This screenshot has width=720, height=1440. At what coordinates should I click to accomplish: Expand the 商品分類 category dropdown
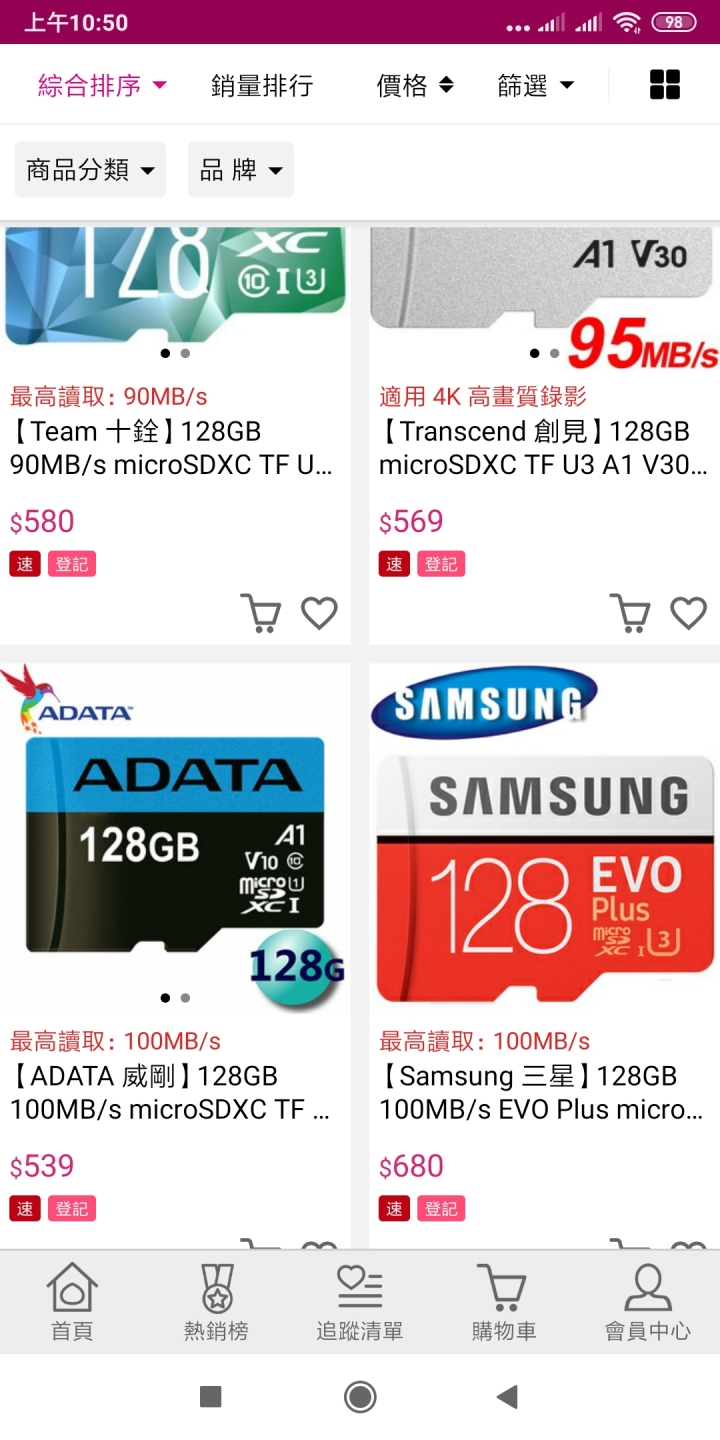(x=90, y=170)
